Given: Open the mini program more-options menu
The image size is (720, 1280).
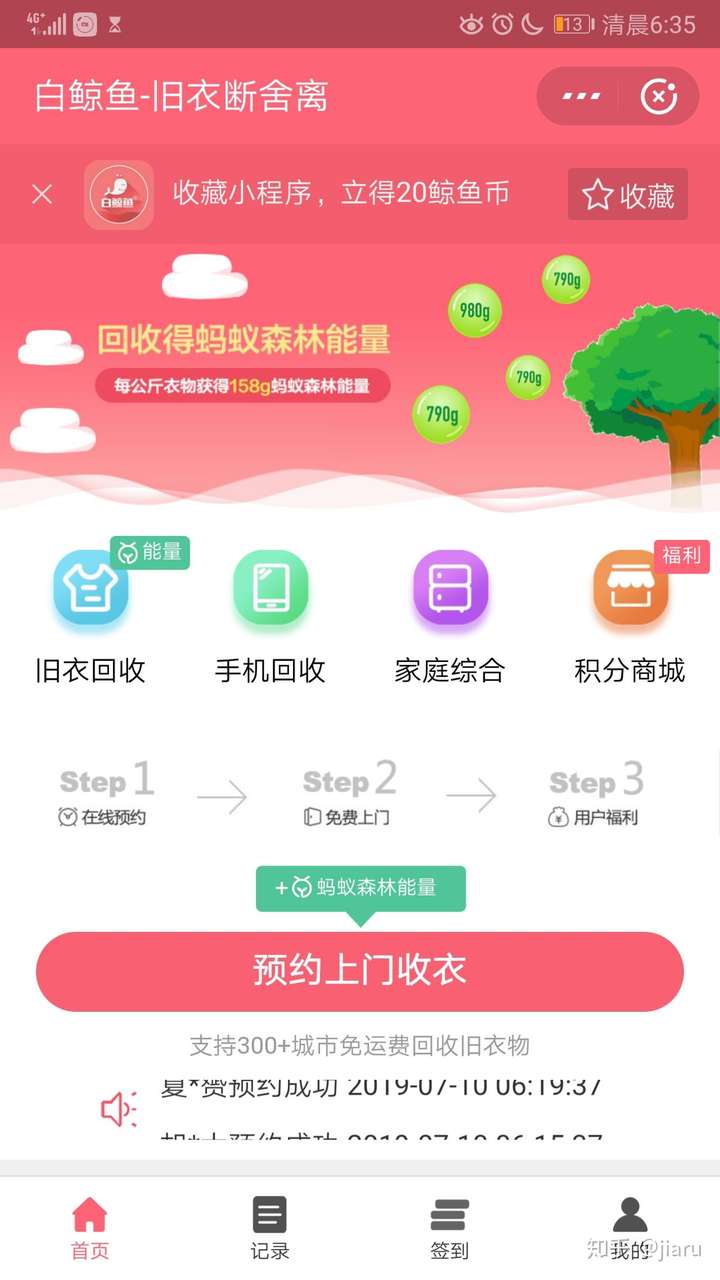Looking at the screenshot, I should point(581,97).
